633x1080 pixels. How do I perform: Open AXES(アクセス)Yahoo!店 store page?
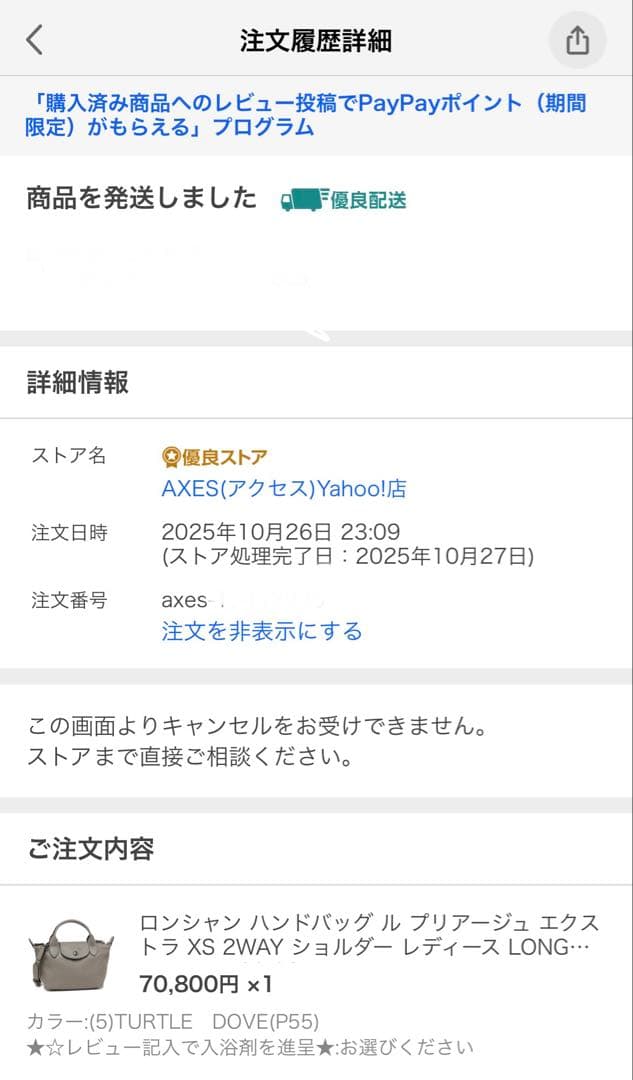coord(284,490)
